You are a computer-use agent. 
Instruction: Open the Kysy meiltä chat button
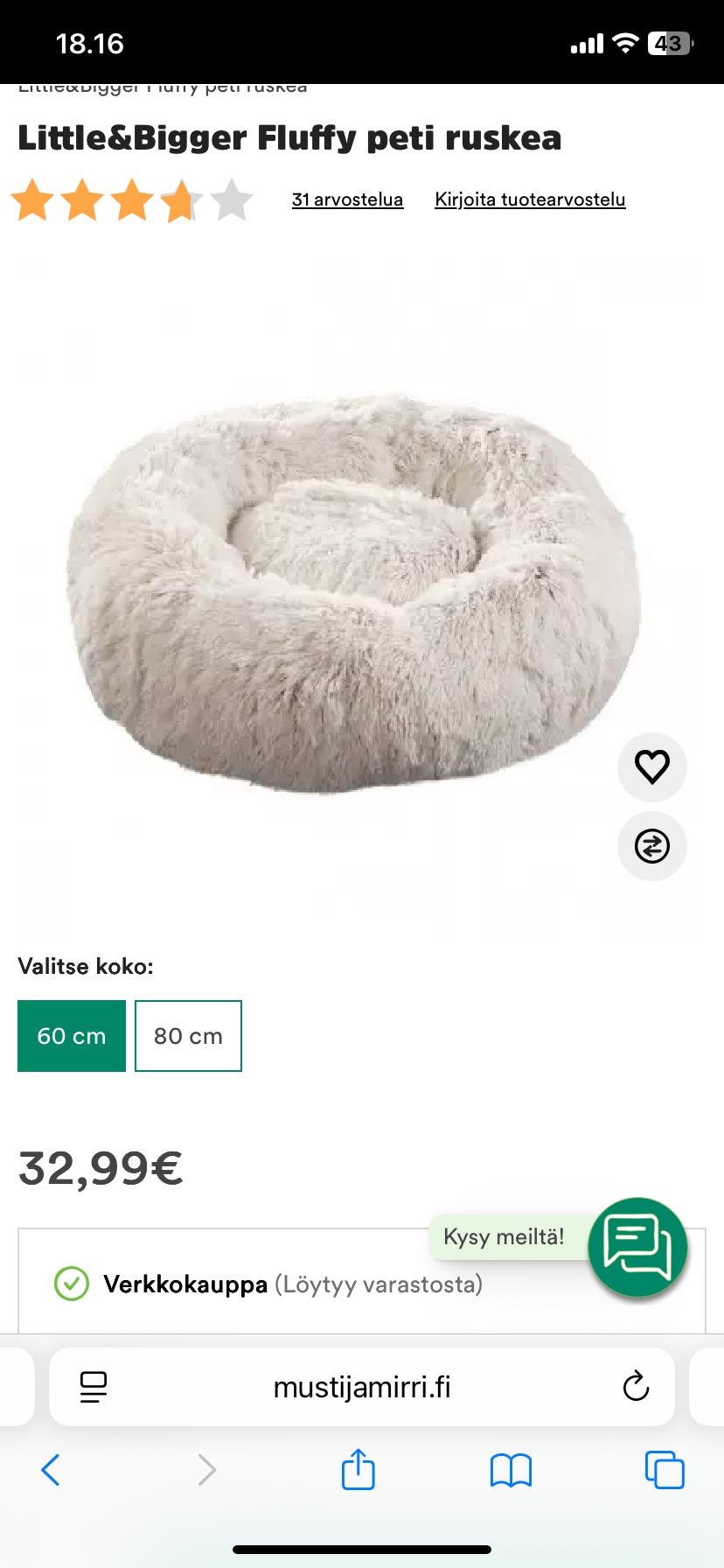[x=637, y=1247]
